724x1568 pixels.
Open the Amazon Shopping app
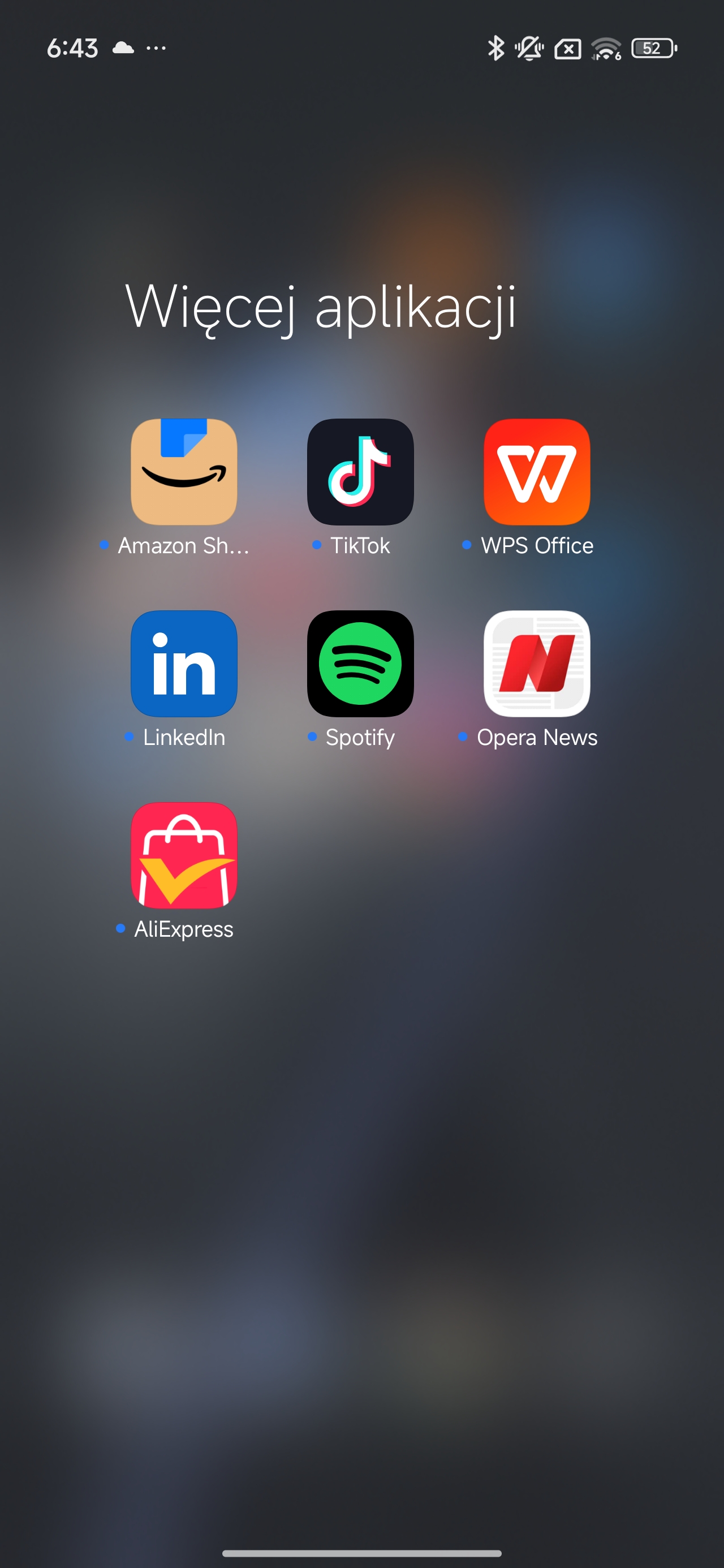[183, 472]
